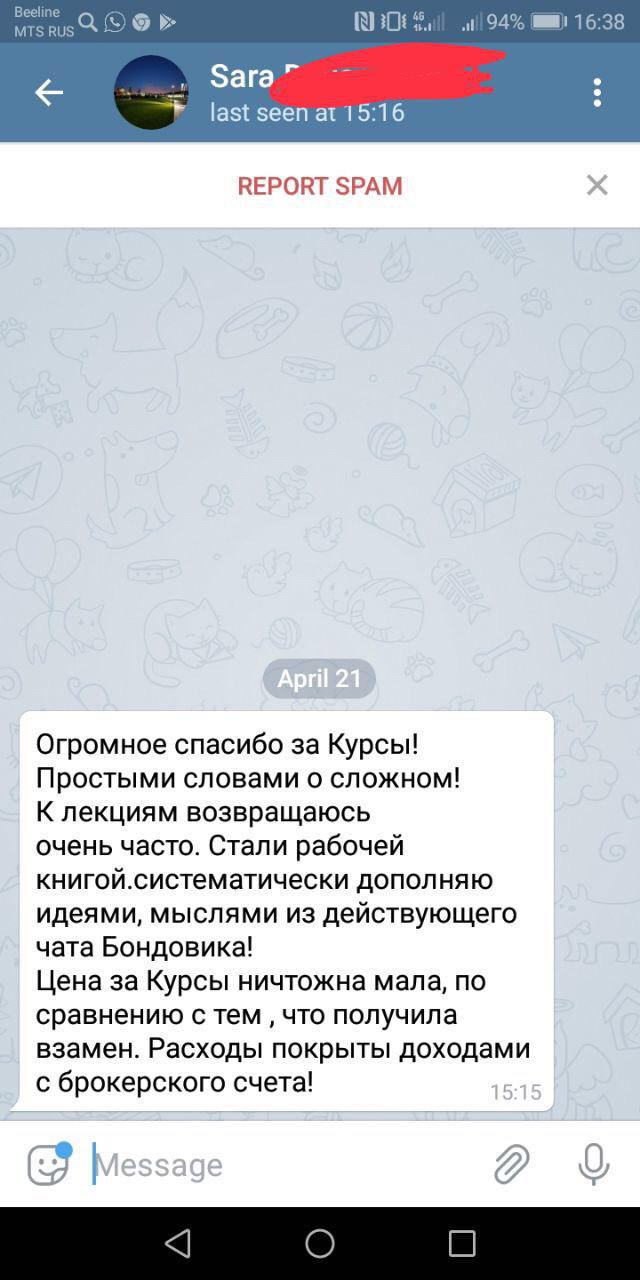Tap the microphone voice message button
Viewport: 640px width, 1280px height.
593,1165
